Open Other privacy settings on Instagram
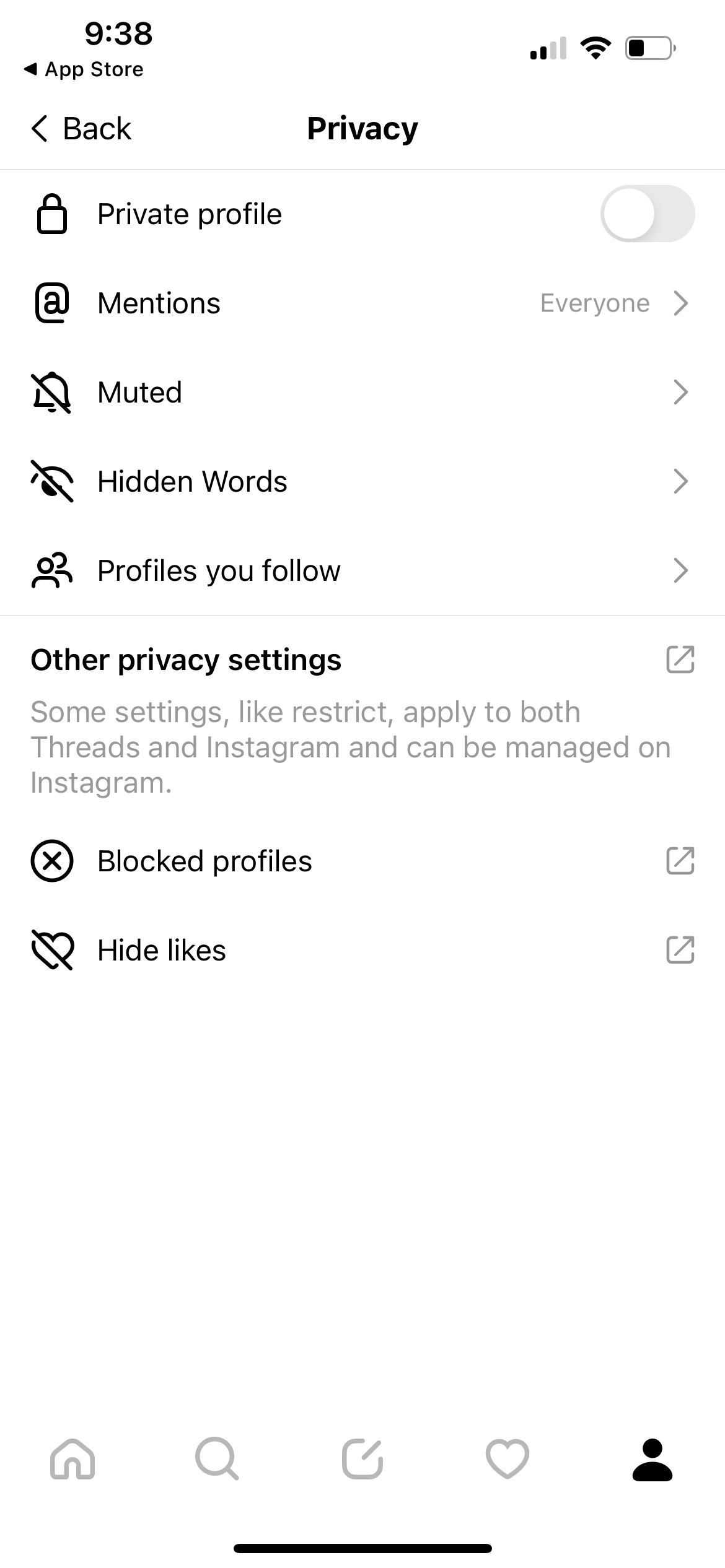This screenshot has width=725, height=1568. (x=680, y=660)
